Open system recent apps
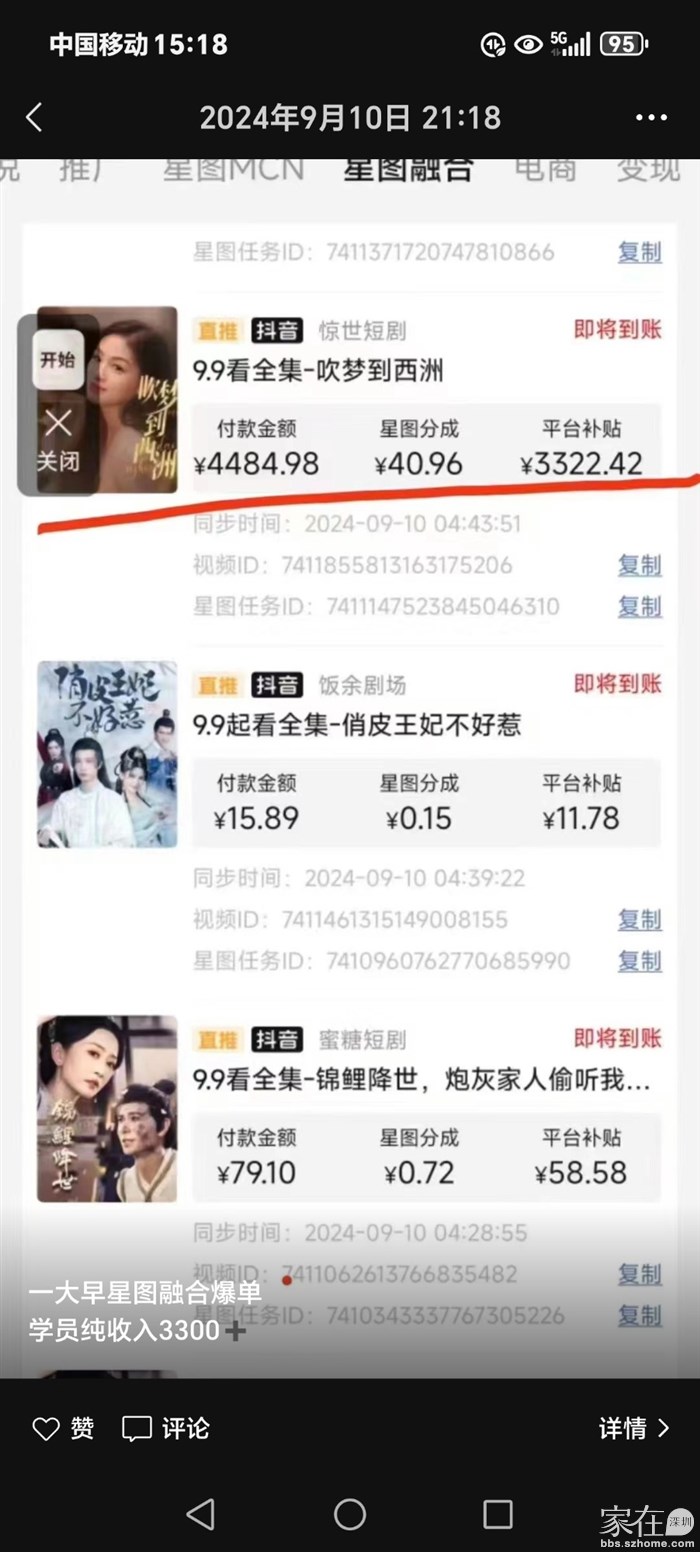The height and width of the screenshot is (1552, 700). click(498, 1514)
